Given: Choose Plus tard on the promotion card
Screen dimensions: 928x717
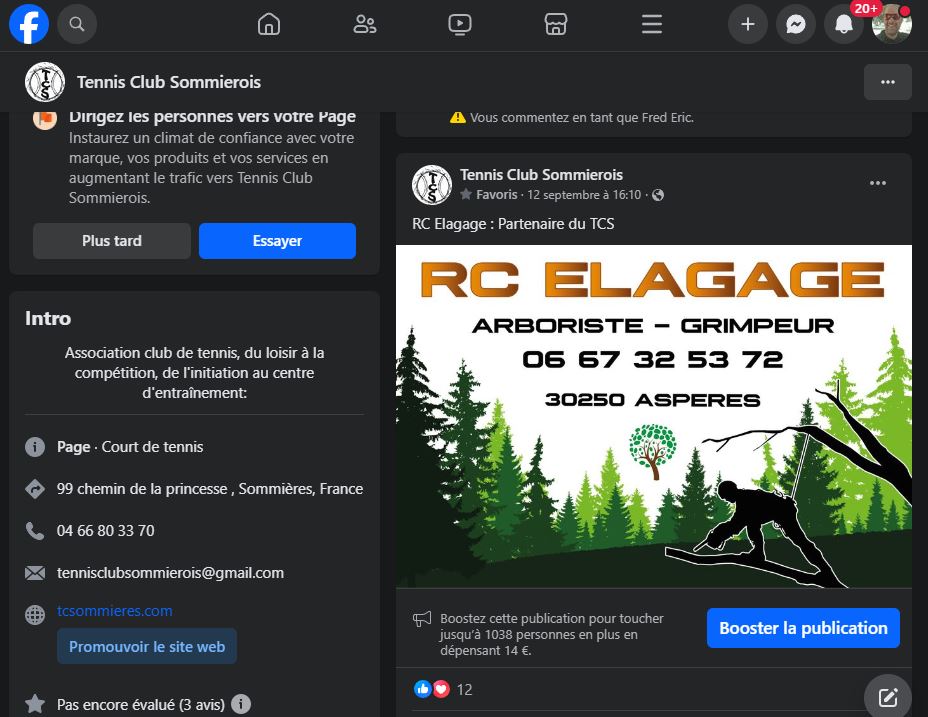Looking at the screenshot, I should point(112,241).
